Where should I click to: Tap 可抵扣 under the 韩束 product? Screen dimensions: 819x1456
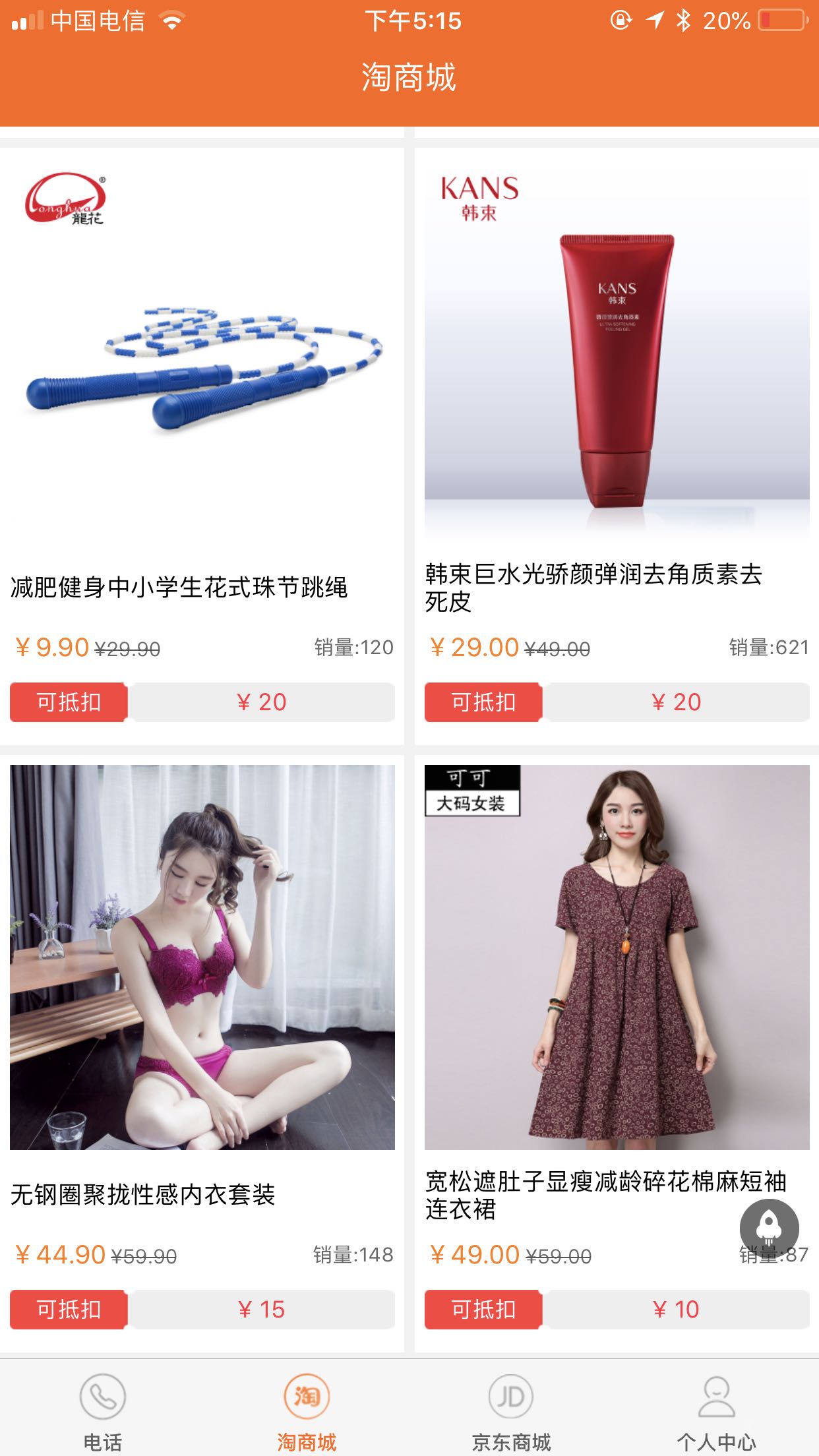pos(483,702)
